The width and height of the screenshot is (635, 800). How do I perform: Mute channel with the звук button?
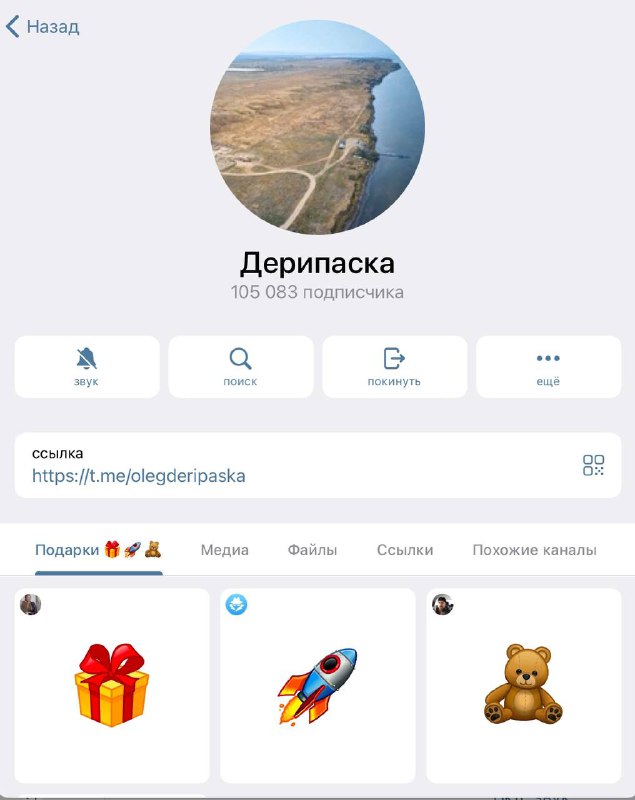(87, 366)
